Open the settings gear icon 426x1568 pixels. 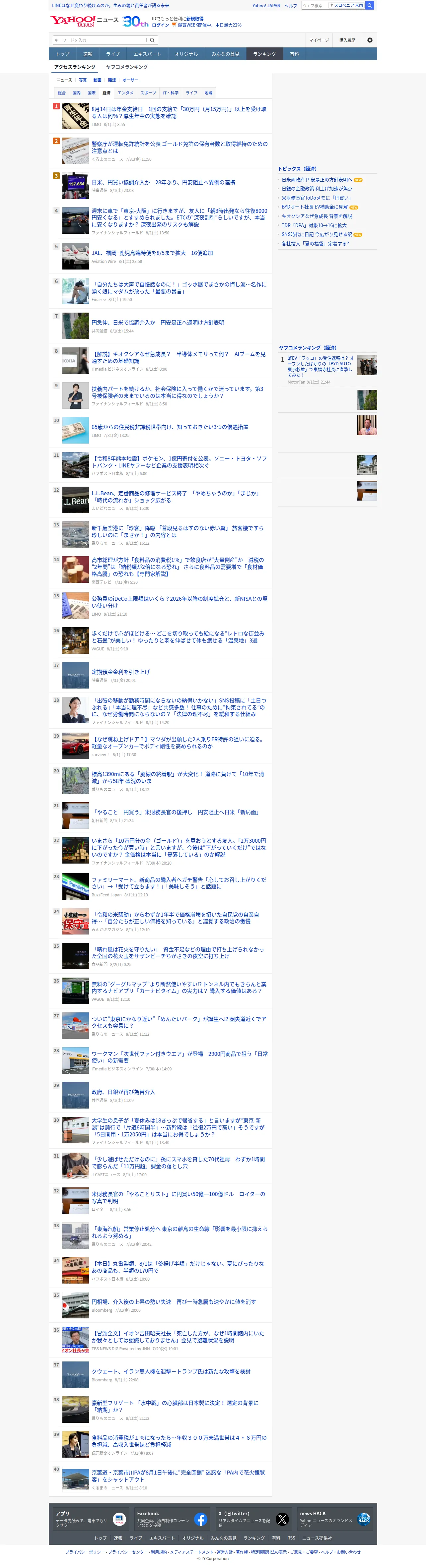[369, 40]
